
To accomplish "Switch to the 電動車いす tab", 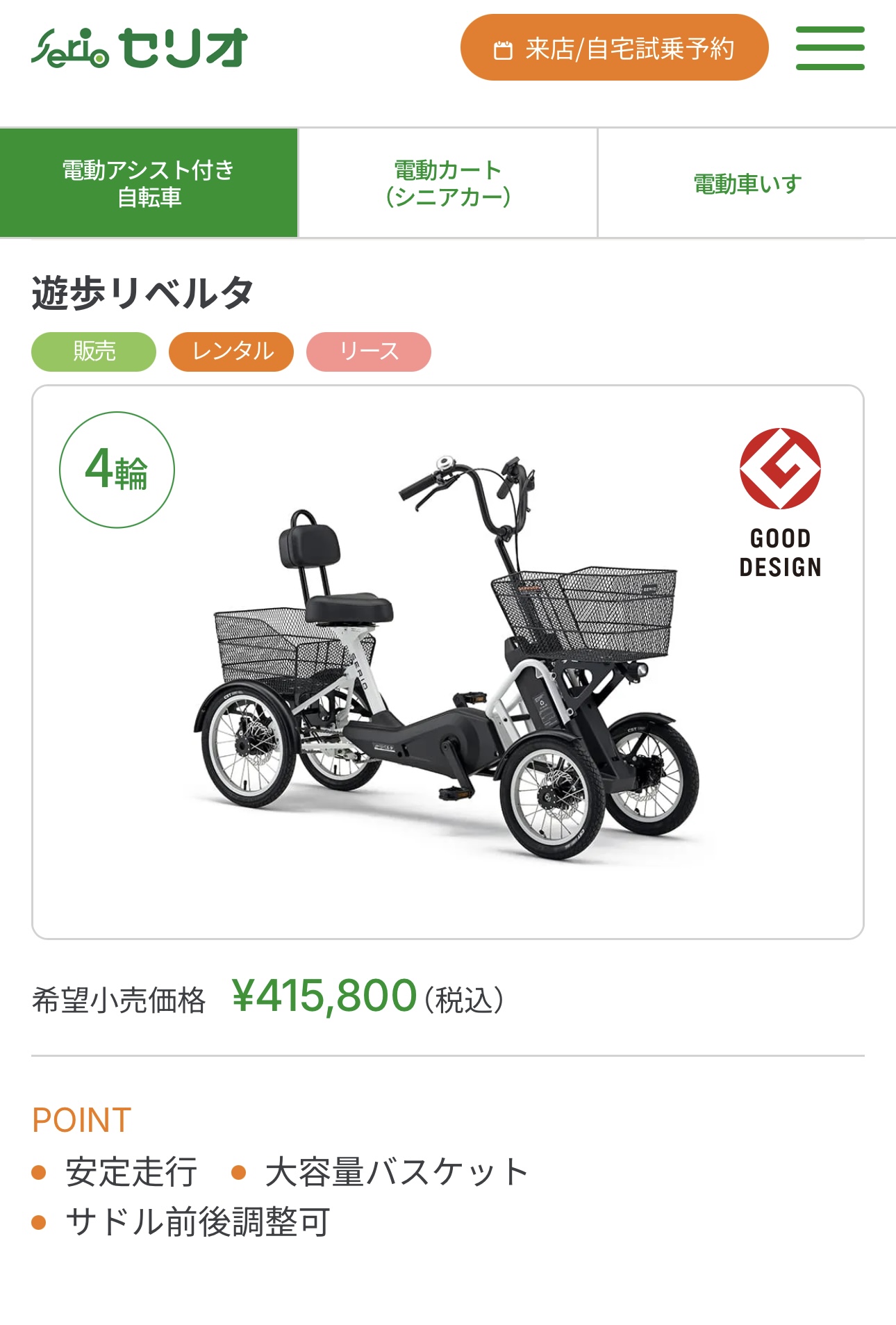I will [x=747, y=183].
